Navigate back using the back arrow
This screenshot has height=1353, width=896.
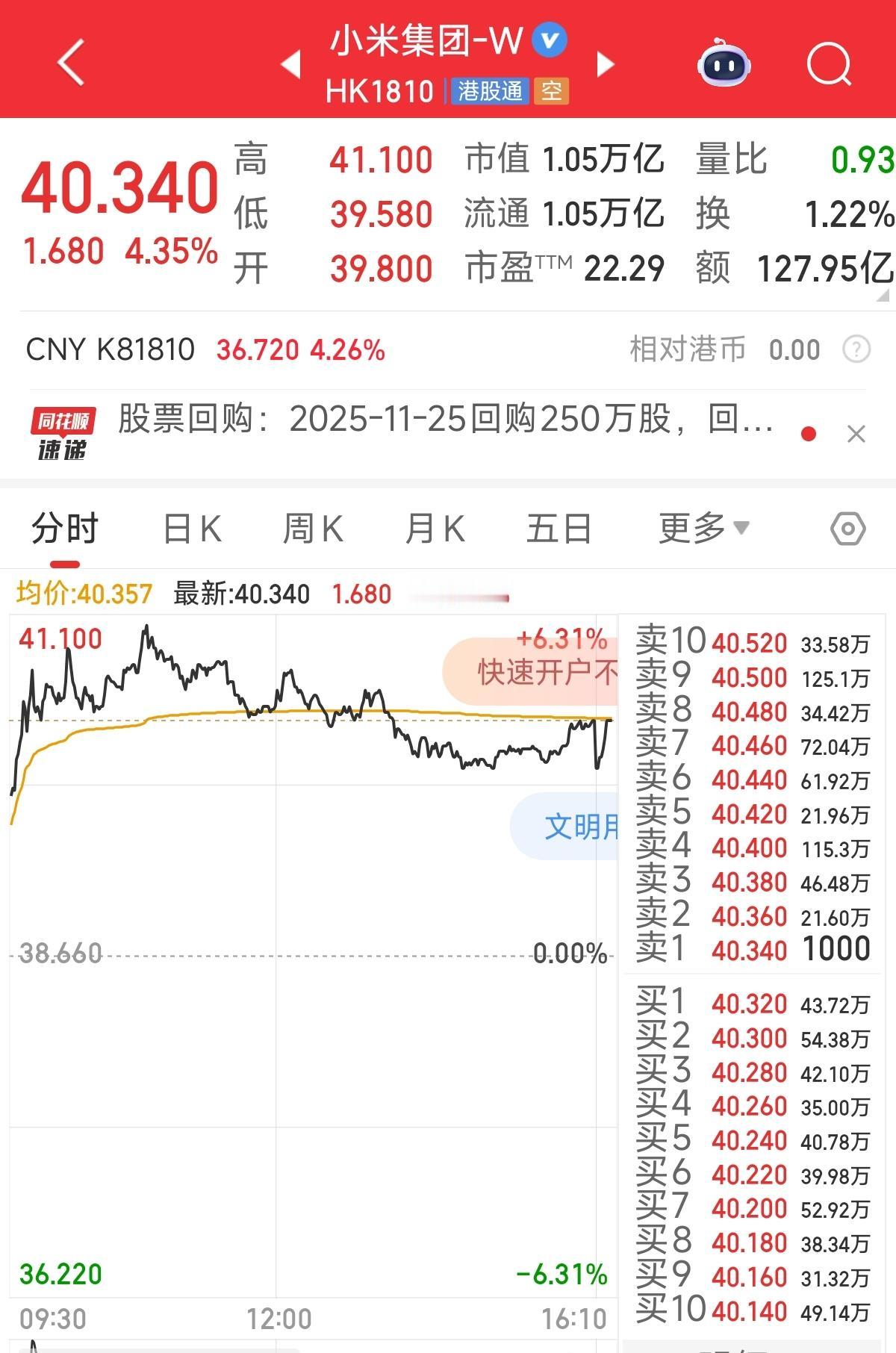[71, 61]
